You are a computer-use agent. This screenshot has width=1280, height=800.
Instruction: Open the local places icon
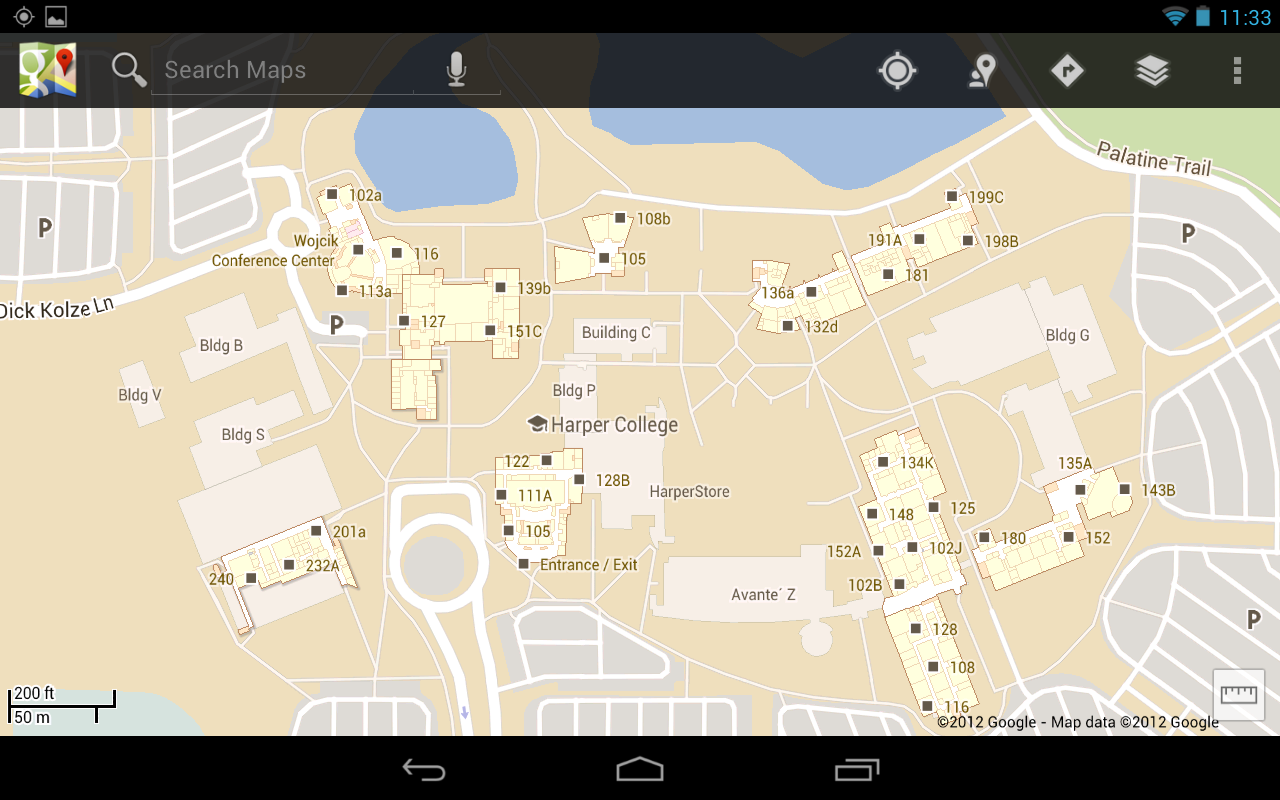pyautogui.click(x=983, y=70)
